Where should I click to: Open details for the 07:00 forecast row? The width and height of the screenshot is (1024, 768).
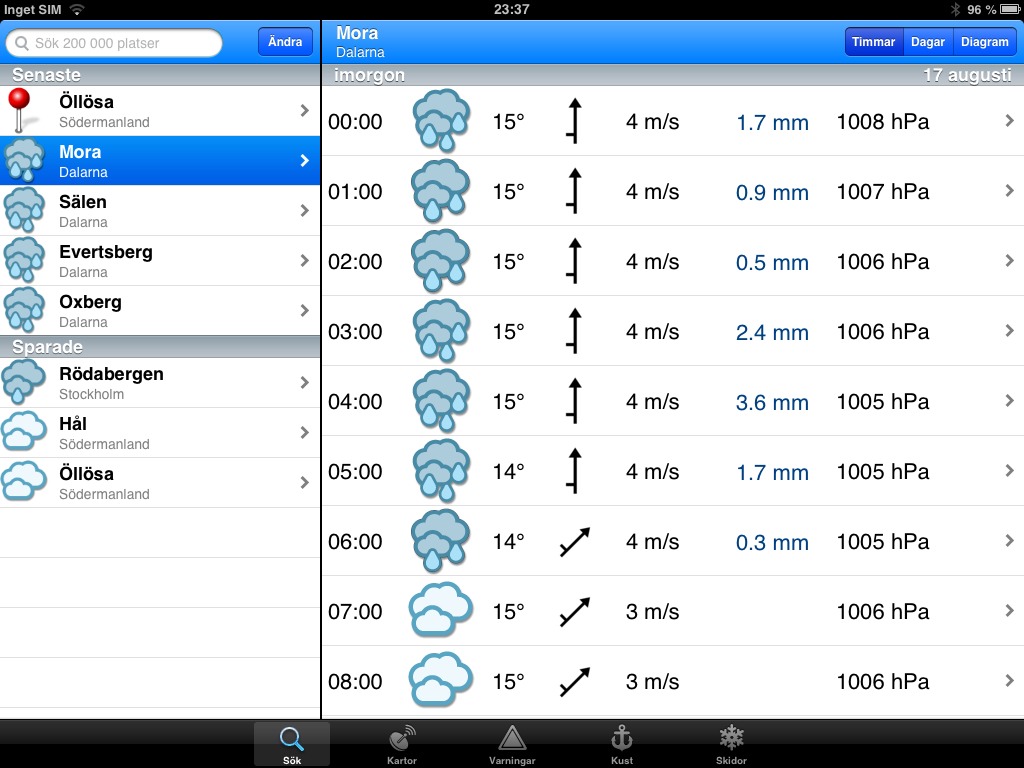pos(670,611)
